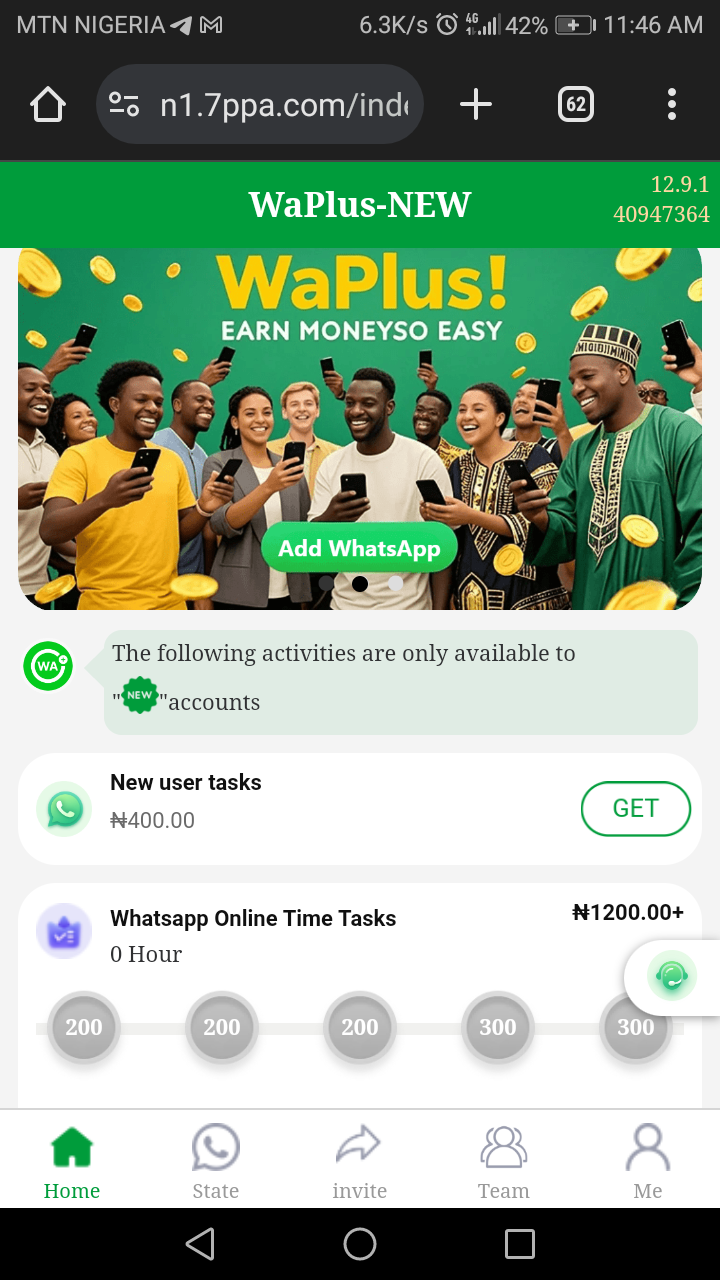View the 62 open tabs

pos(576,104)
